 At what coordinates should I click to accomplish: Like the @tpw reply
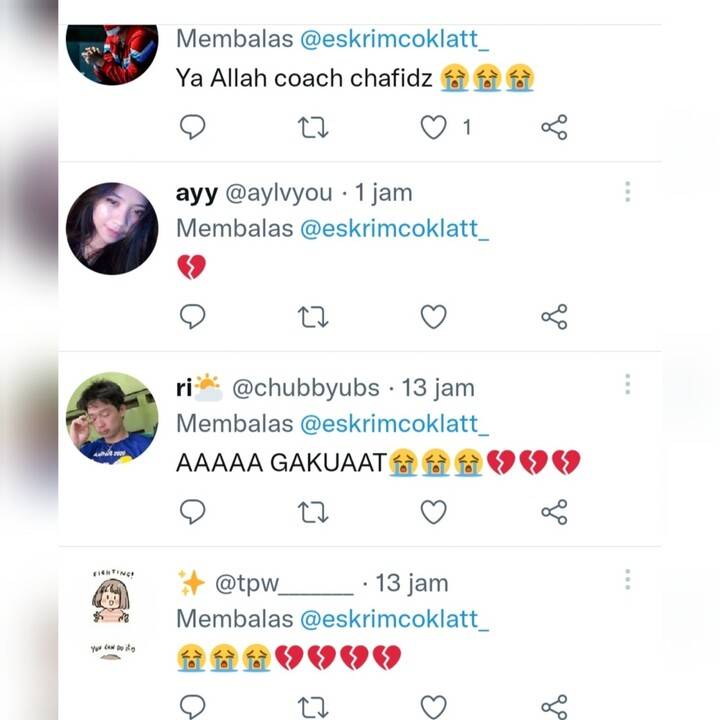point(433,706)
